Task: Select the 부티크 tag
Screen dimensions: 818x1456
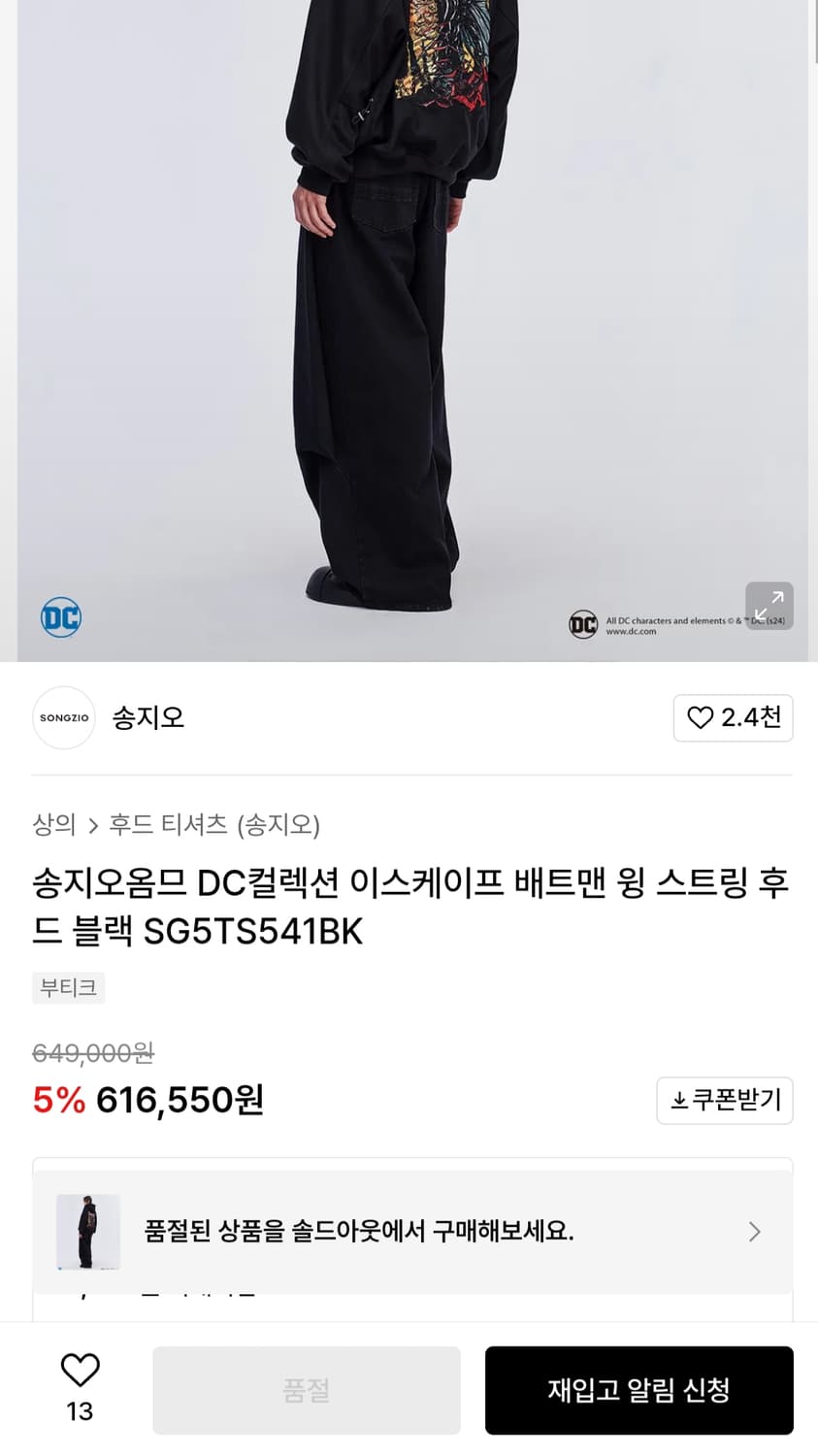Action: (x=68, y=987)
